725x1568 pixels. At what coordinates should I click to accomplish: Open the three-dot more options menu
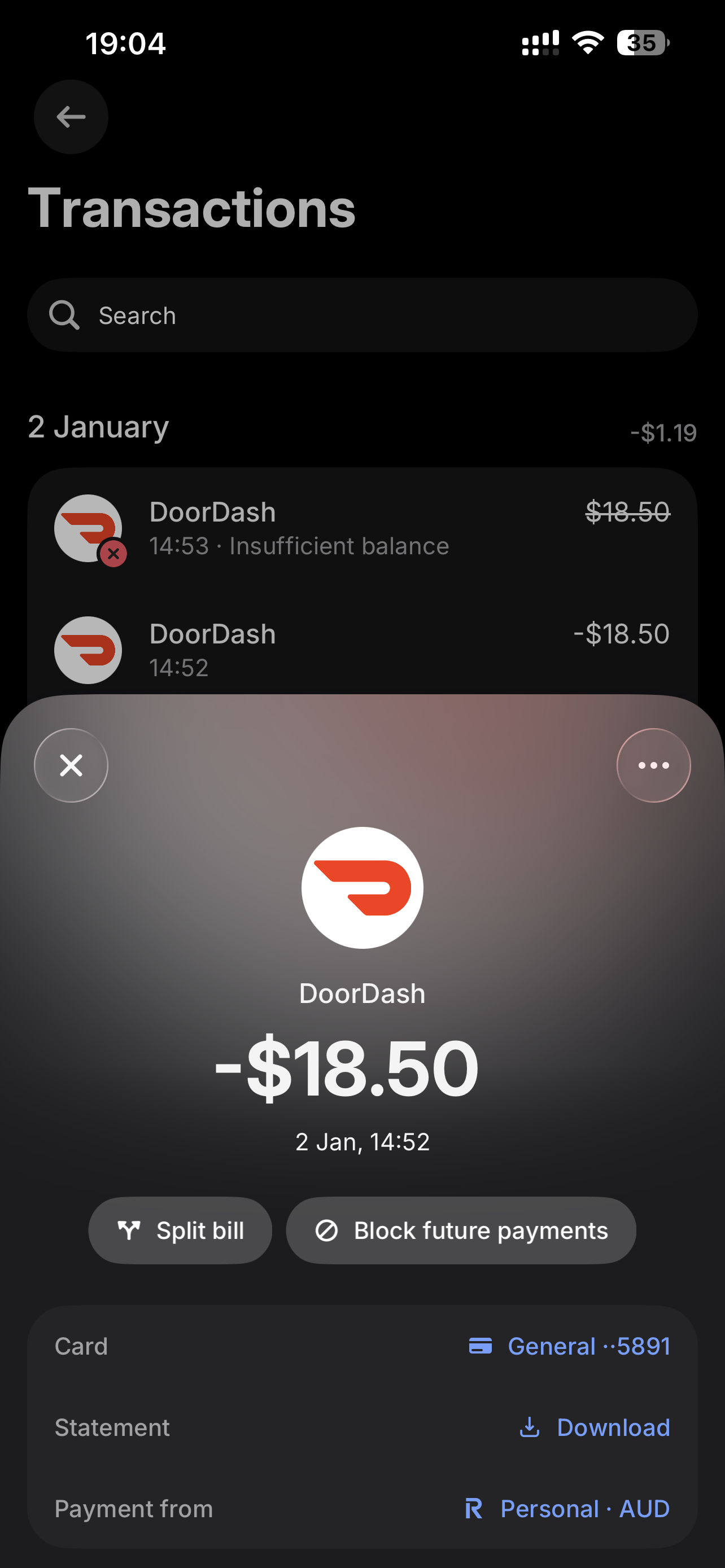click(653, 765)
